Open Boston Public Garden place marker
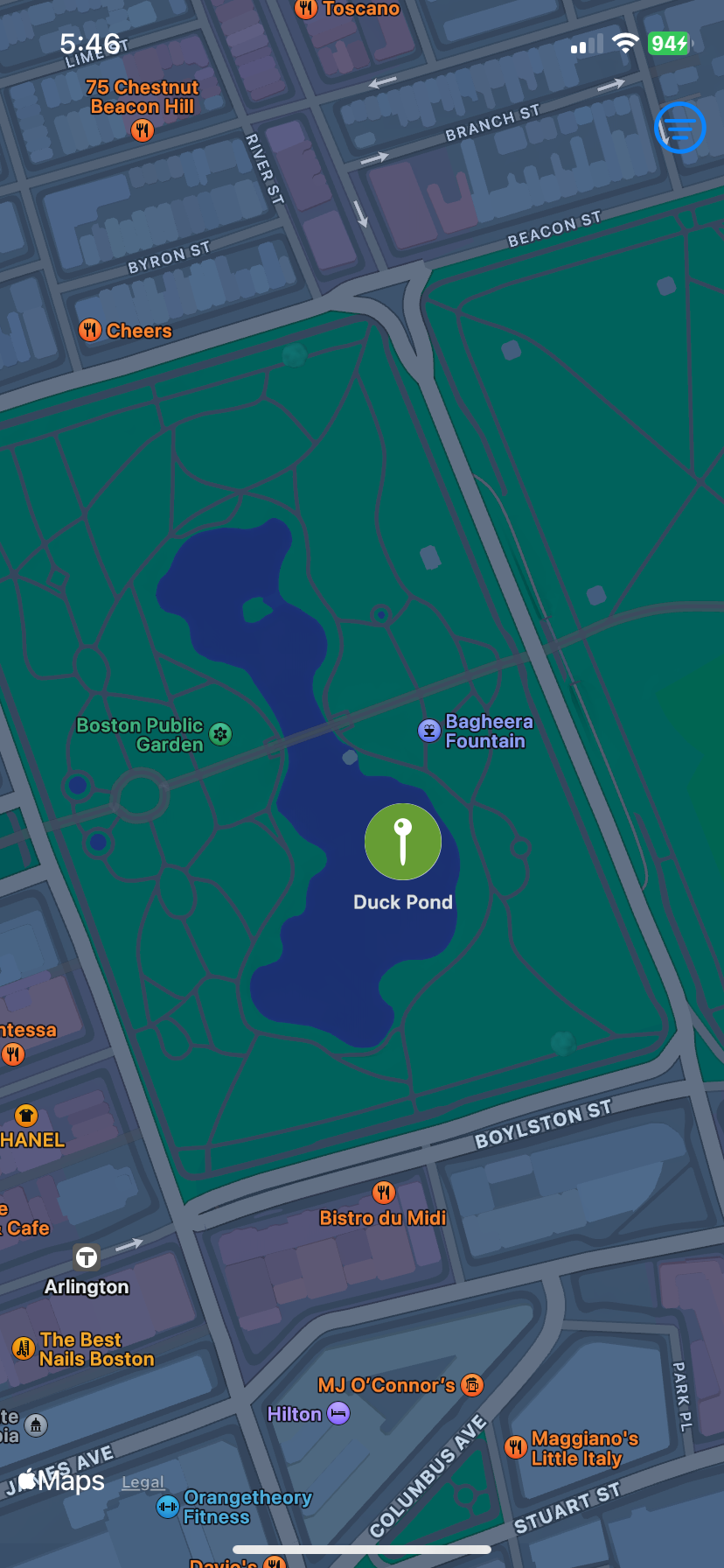724x1568 pixels. coord(220,734)
